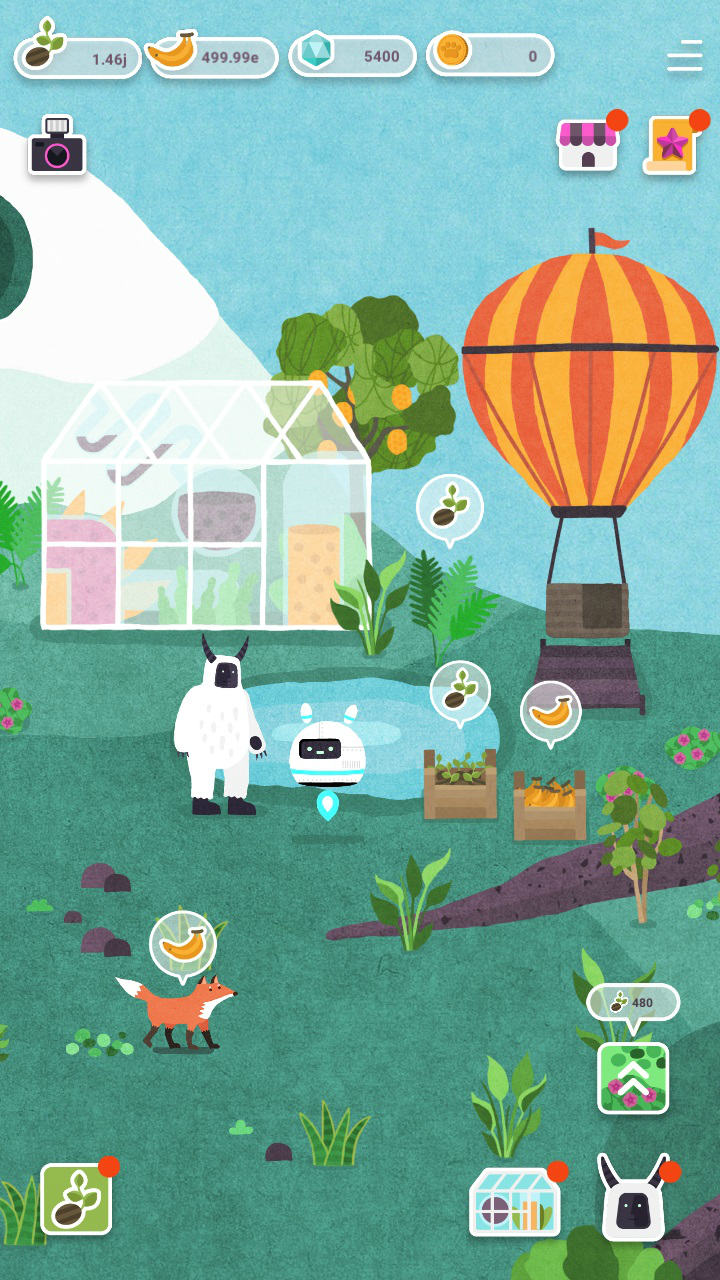Screen dimensions: 720x1280
Task: Collect bananas from the fox bubble
Action: click(x=183, y=942)
